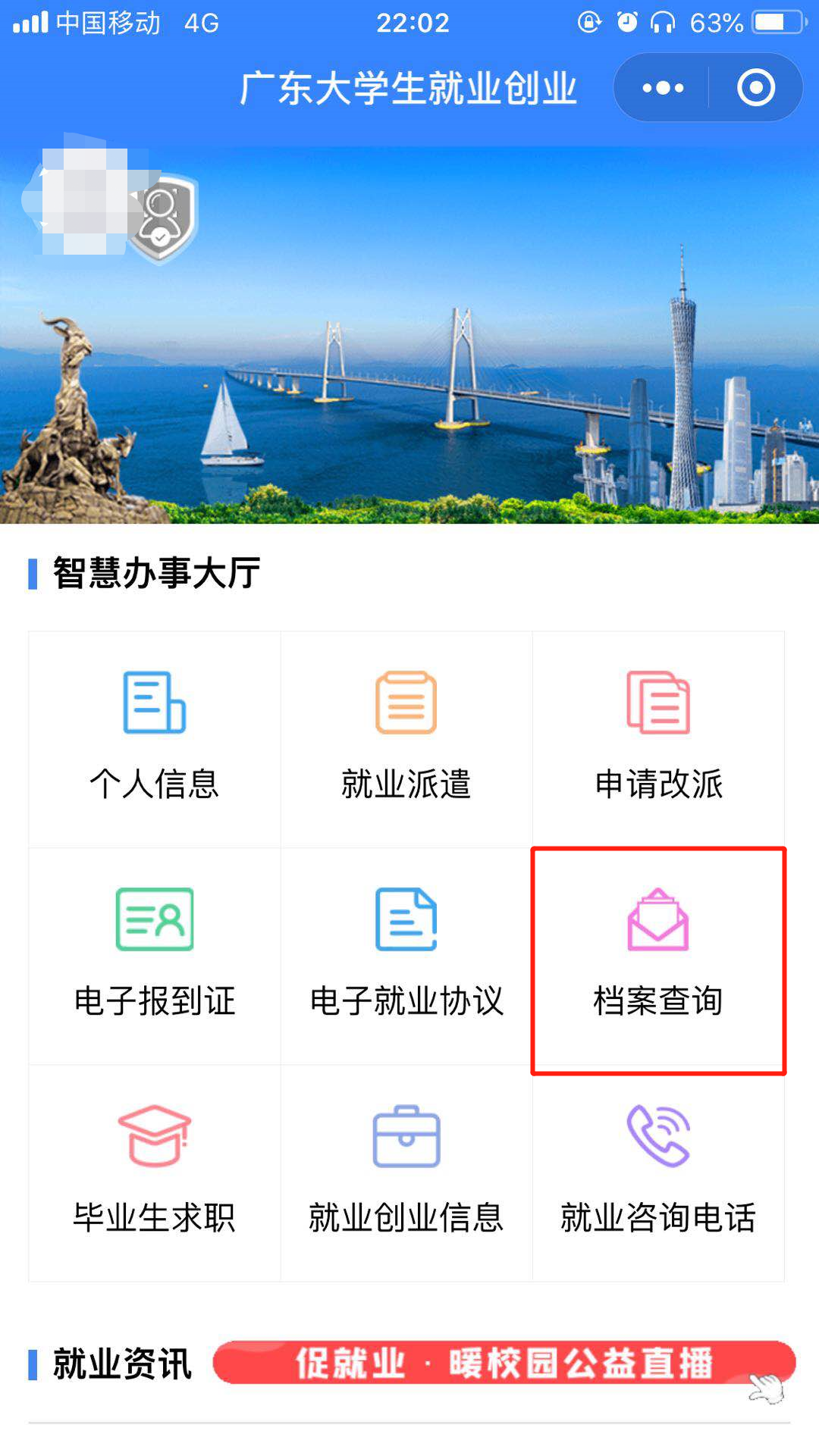Image resolution: width=819 pixels, height=1456 pixels.
Task: Open 就业创业信息 section
Action: 406,1173
